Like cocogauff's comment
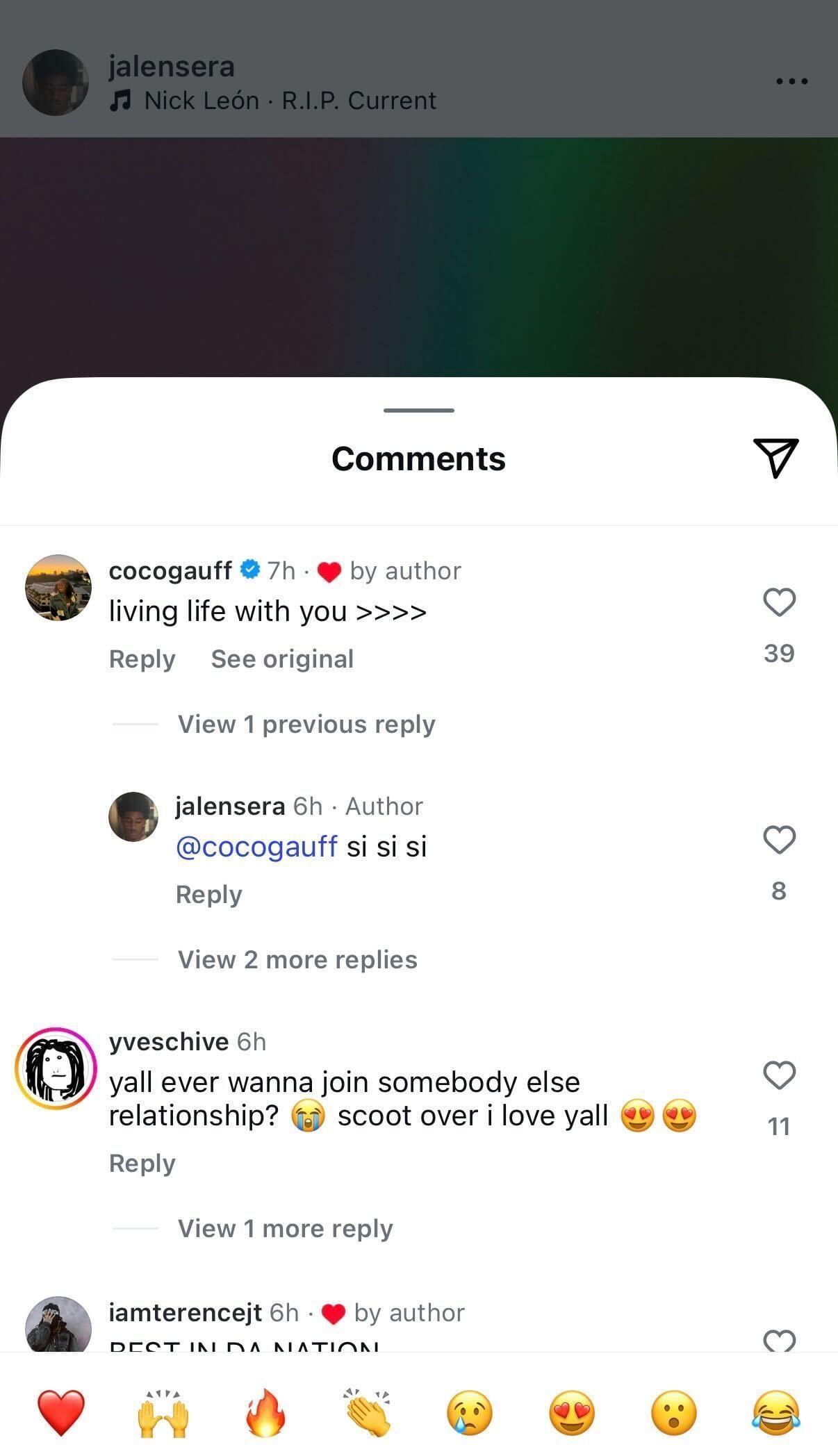This screenshot has width=838, height=1456. [x=779, y=602]
